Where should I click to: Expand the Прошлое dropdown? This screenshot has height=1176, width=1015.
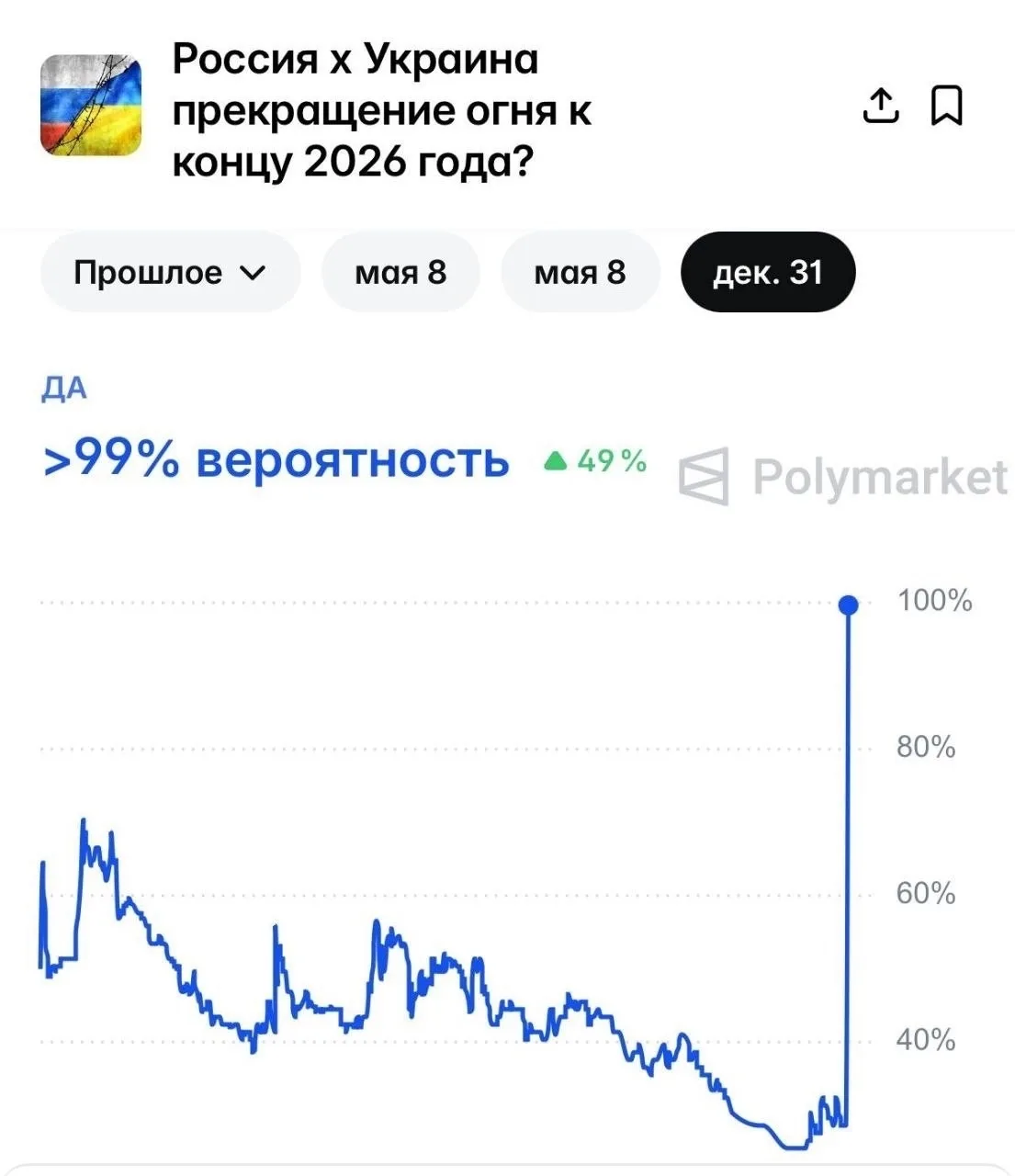pos(171,273)
